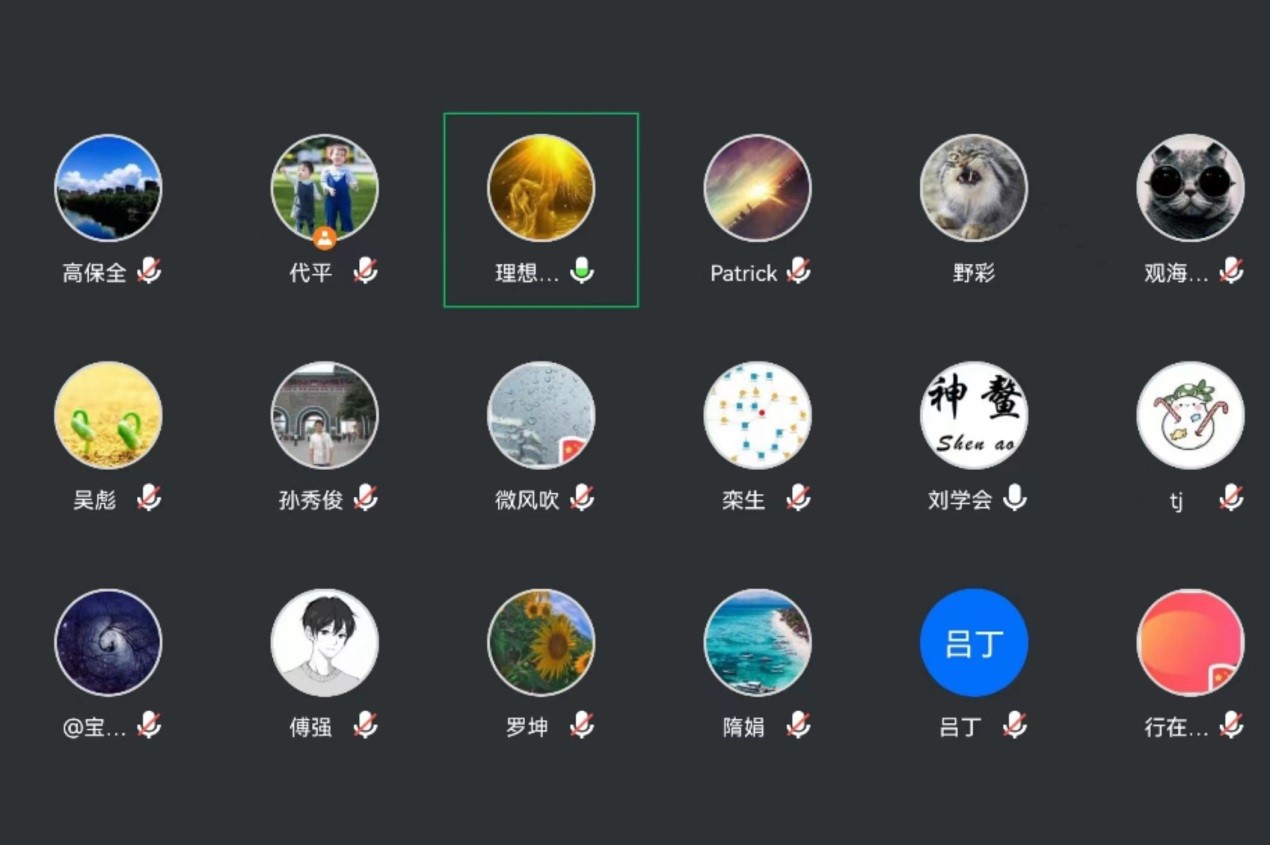Open 吕丁's blue avatar tile
1270x845 pixels.
[x=974, y=642]
